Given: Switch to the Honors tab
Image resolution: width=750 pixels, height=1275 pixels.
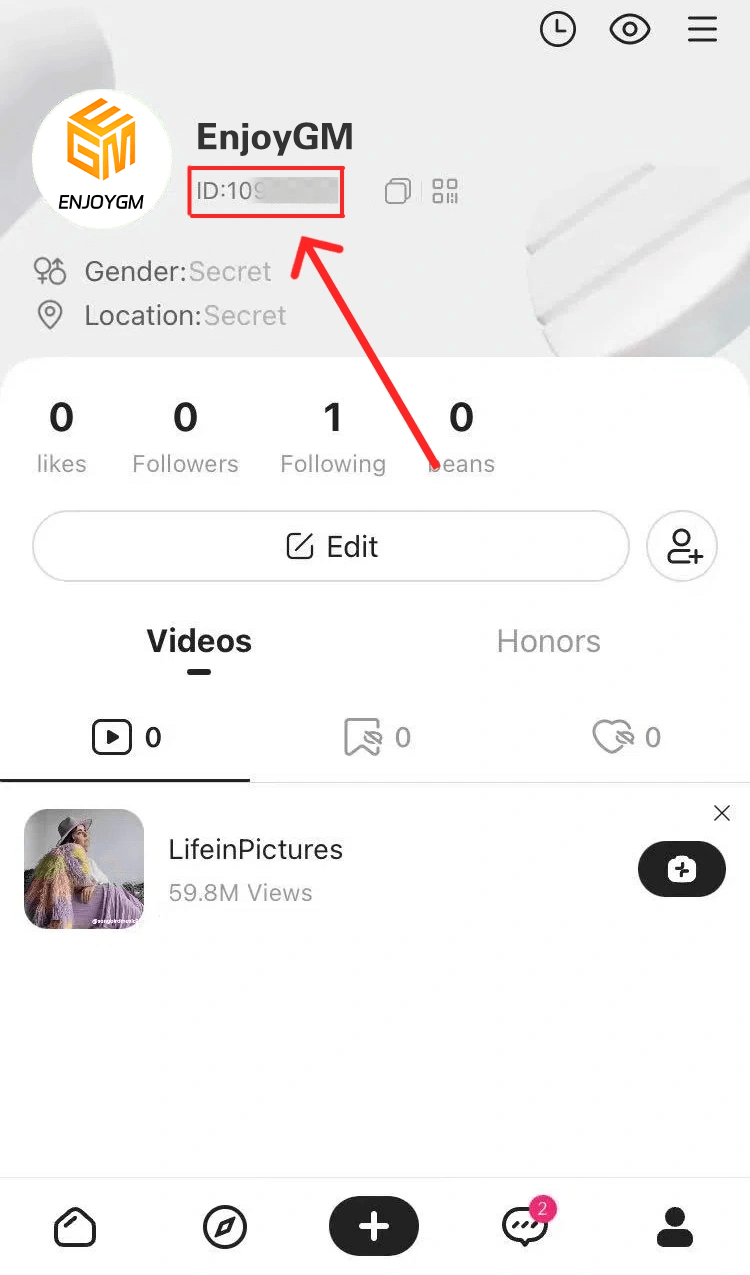Looking at the screenshot, I should point(548,641).
